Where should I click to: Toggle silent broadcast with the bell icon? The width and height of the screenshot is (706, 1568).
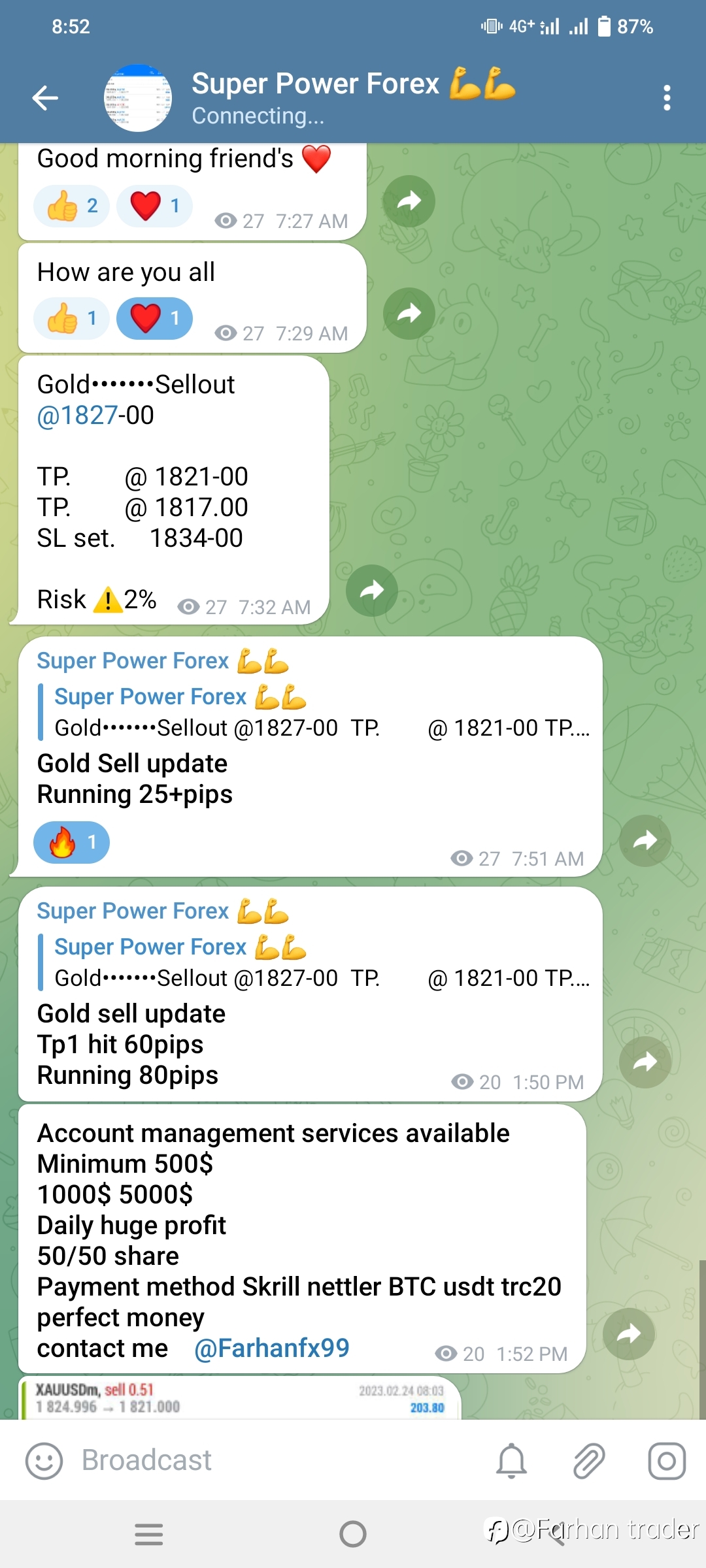pos(511,1461)
